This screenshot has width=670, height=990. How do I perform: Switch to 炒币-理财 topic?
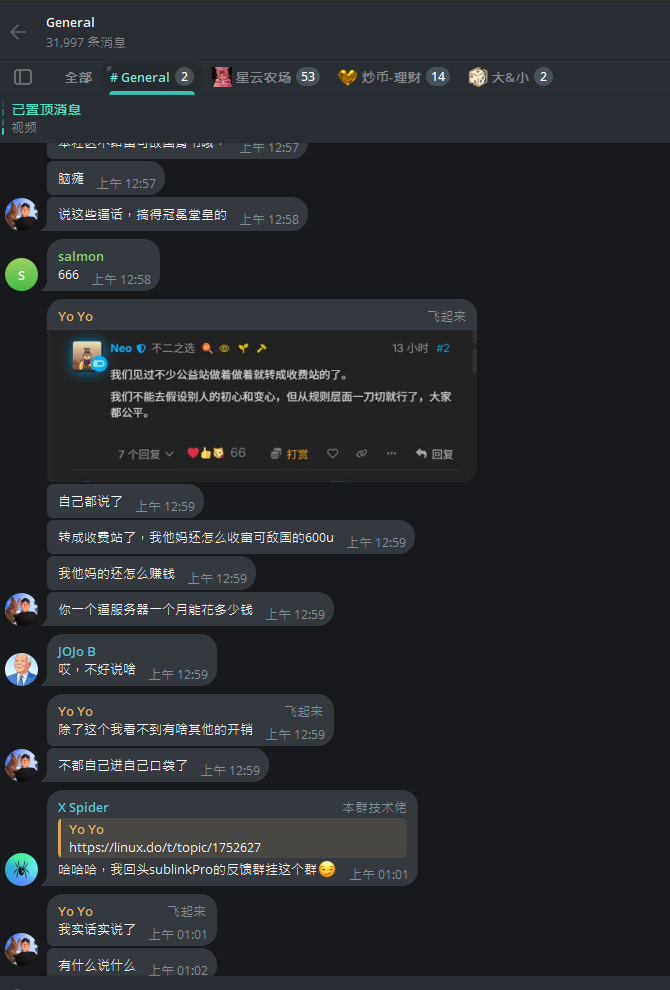click(x=393, y=77)
